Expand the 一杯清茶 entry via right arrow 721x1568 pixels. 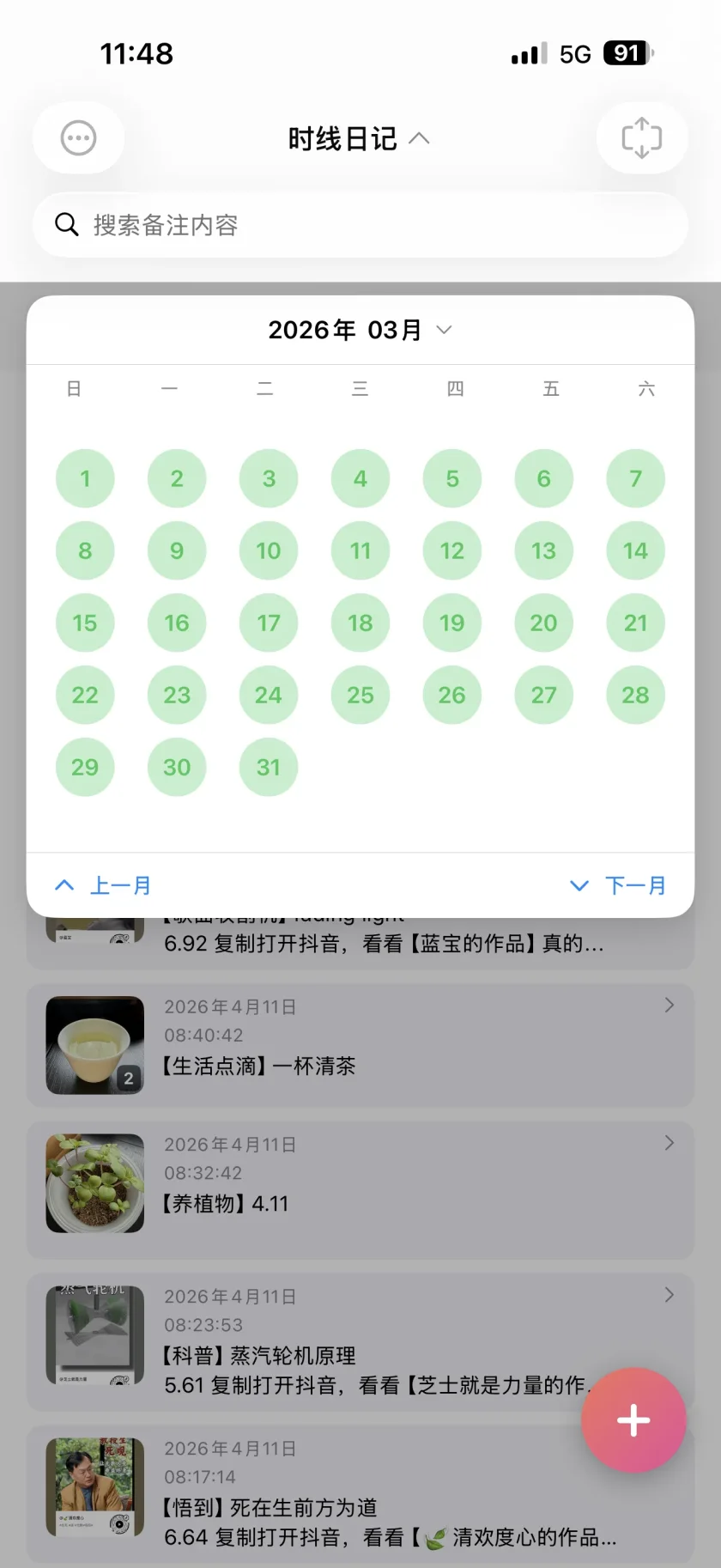tap(669, 1006)
